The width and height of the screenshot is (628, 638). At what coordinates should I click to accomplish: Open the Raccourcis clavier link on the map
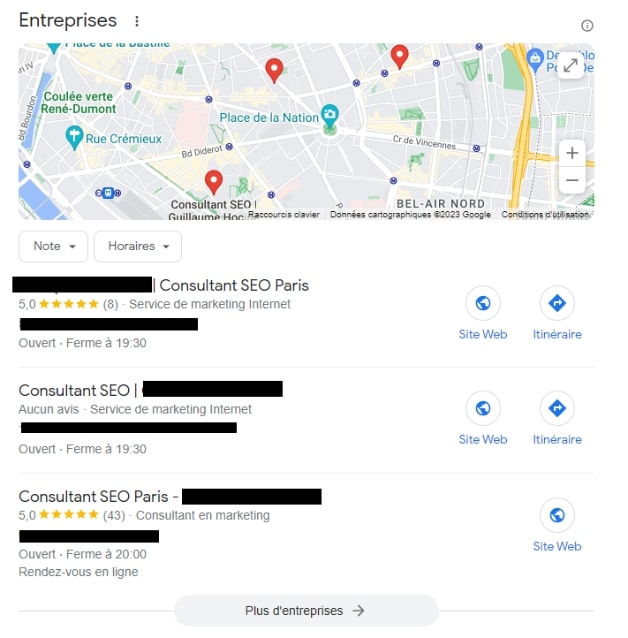click(285, 215)
